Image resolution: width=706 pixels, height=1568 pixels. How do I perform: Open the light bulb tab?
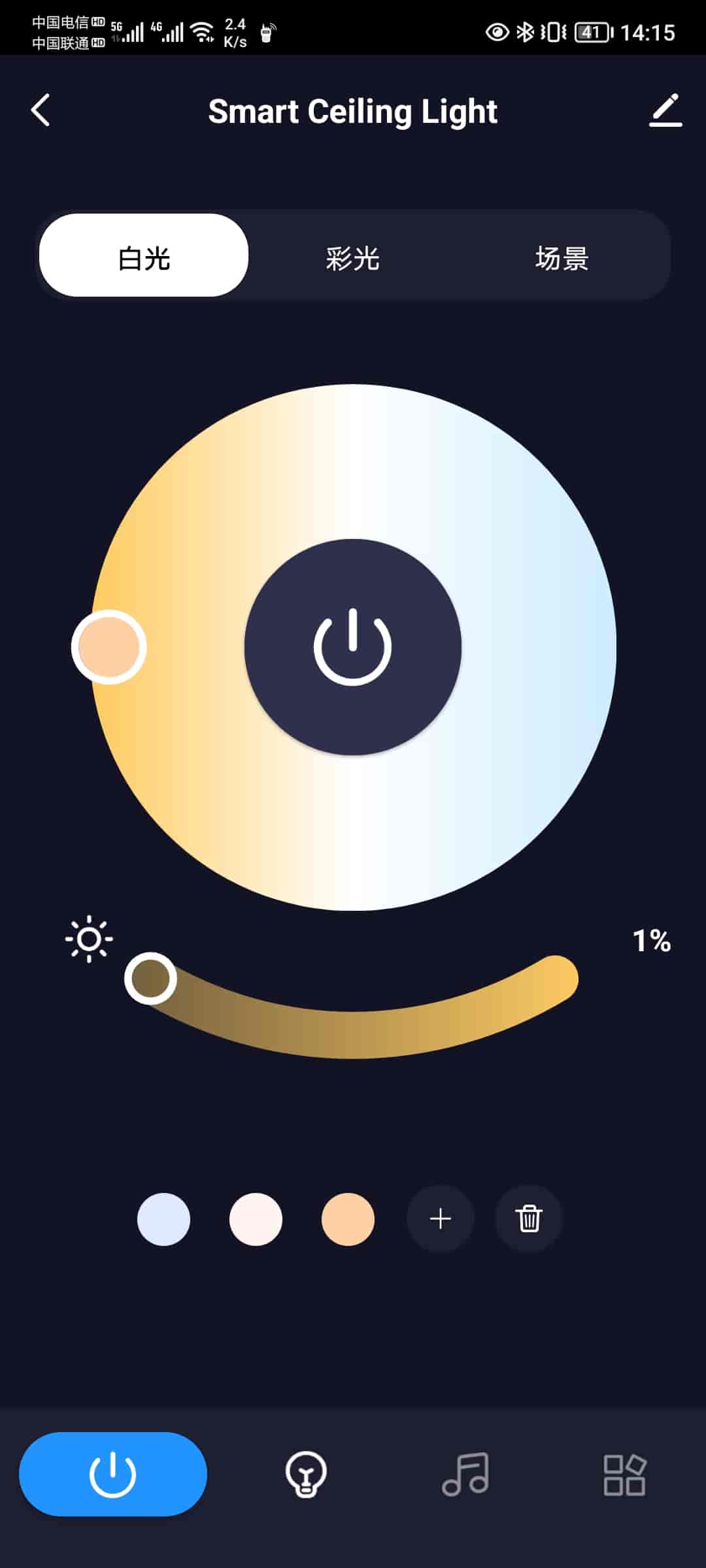[305, 1475]
